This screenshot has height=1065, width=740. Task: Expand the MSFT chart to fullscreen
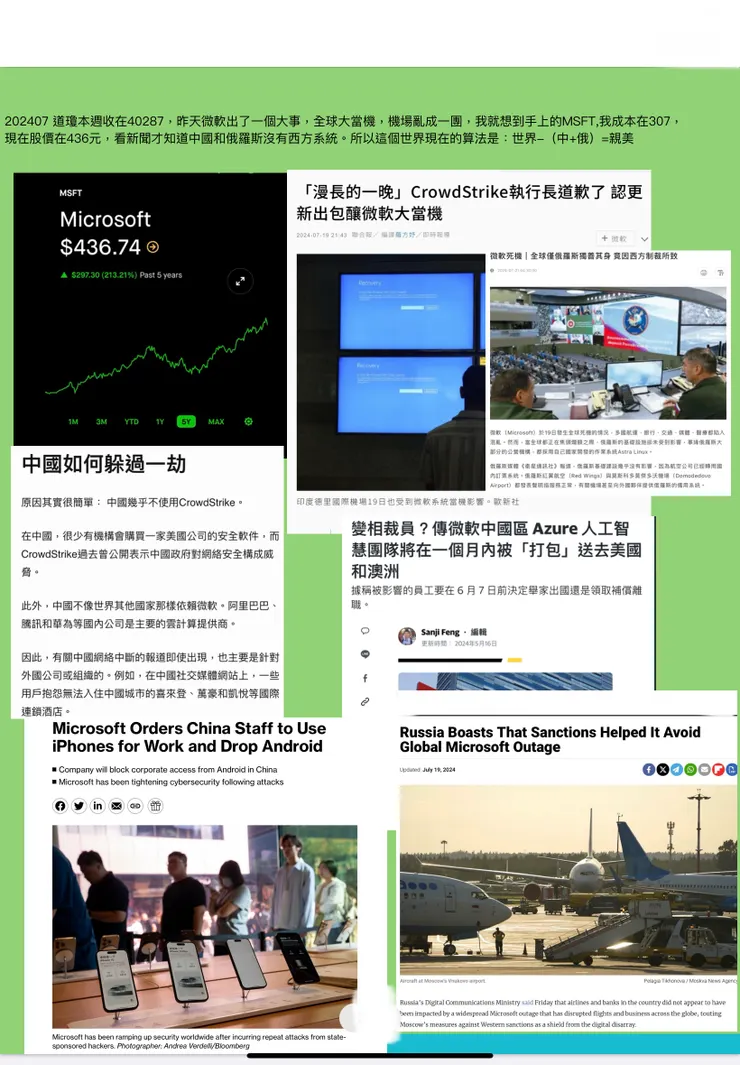click(240, 282)
